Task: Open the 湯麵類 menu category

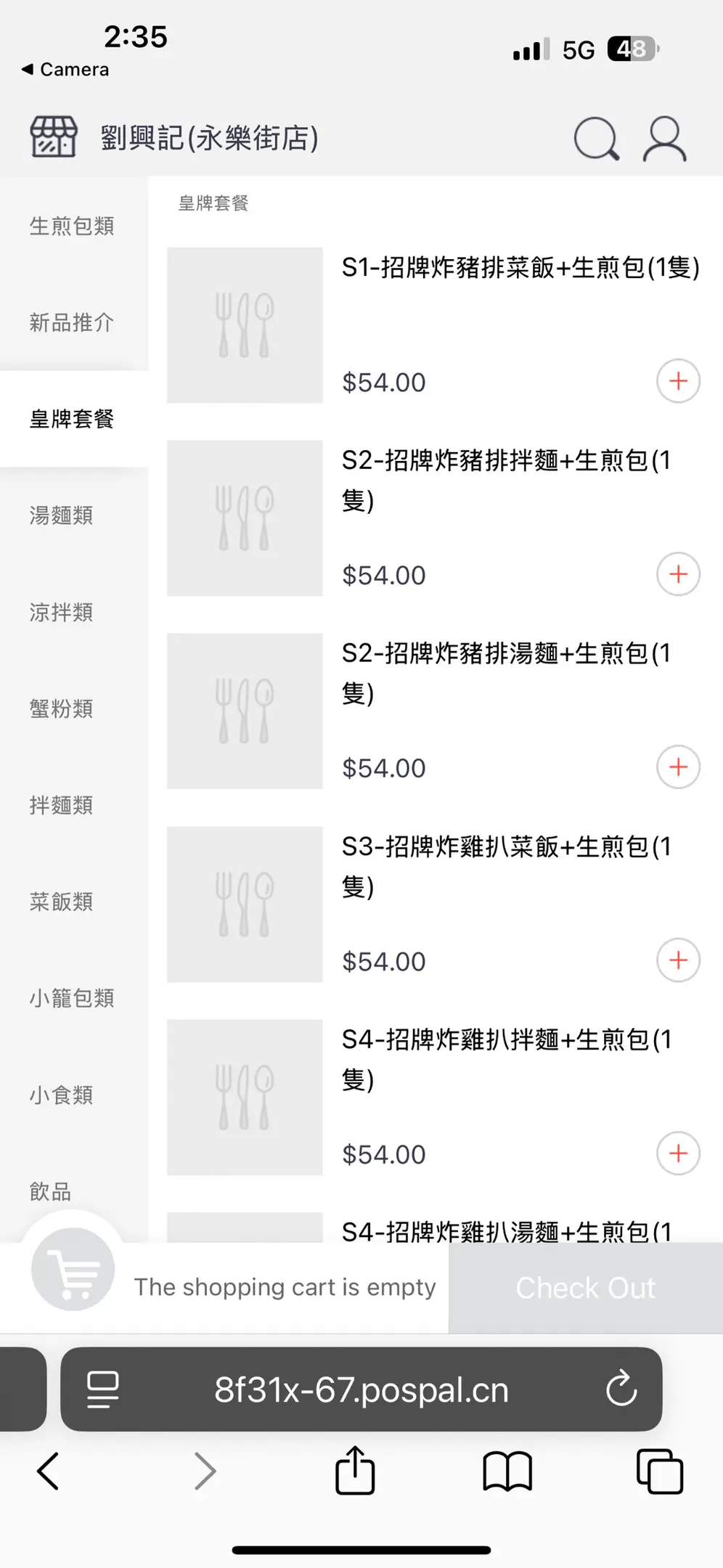Action: [62, 515]
